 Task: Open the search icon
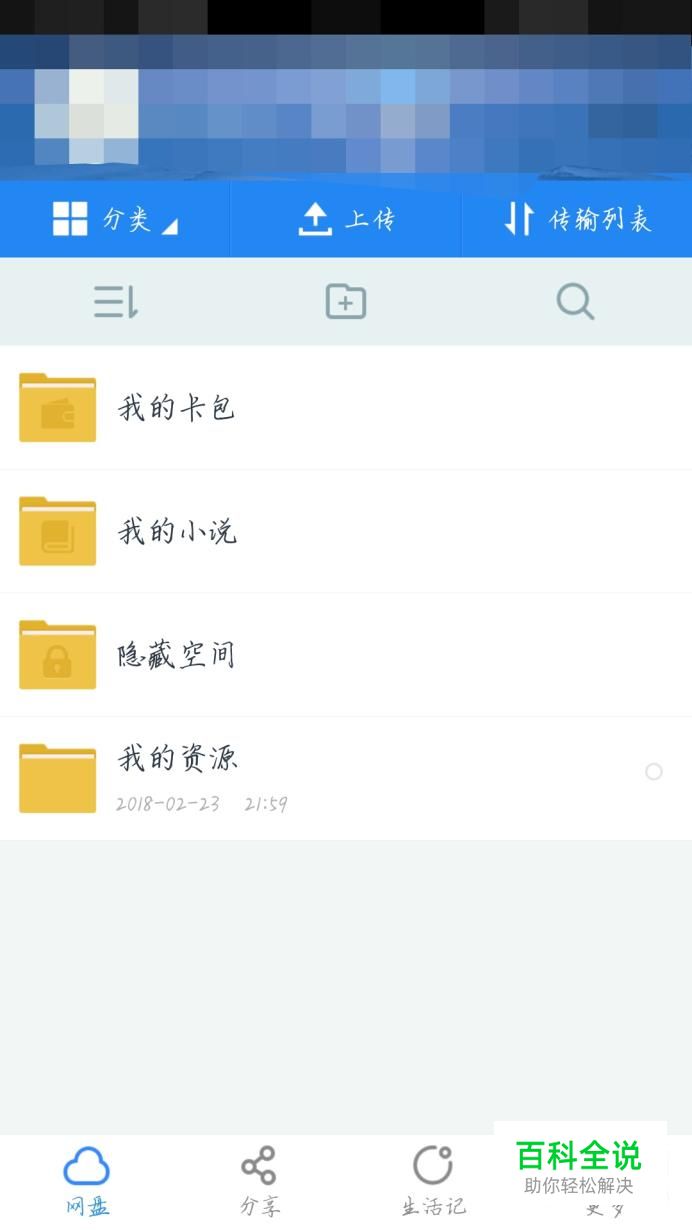575,301
